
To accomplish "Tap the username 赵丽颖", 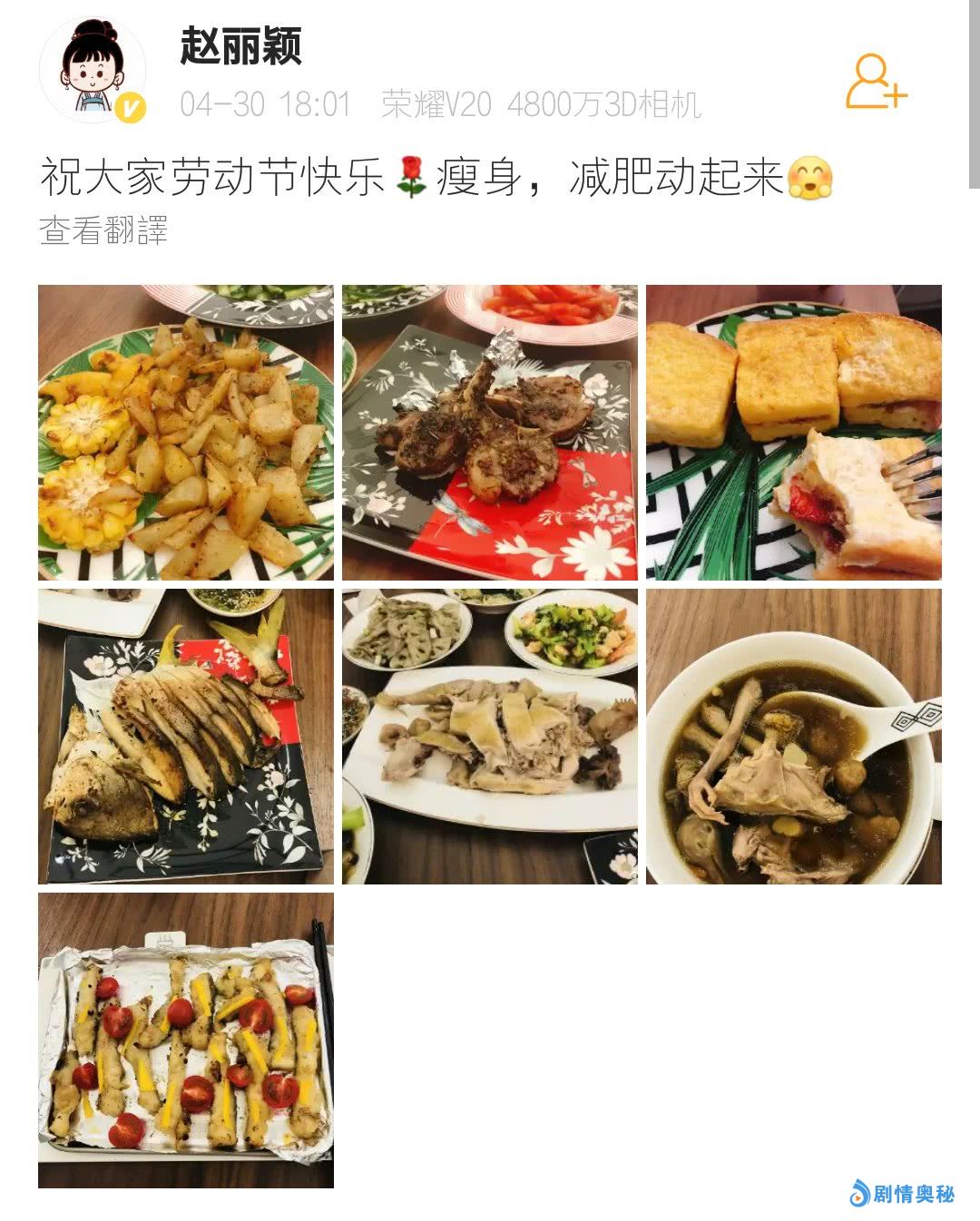I will (x=240, y=45).
